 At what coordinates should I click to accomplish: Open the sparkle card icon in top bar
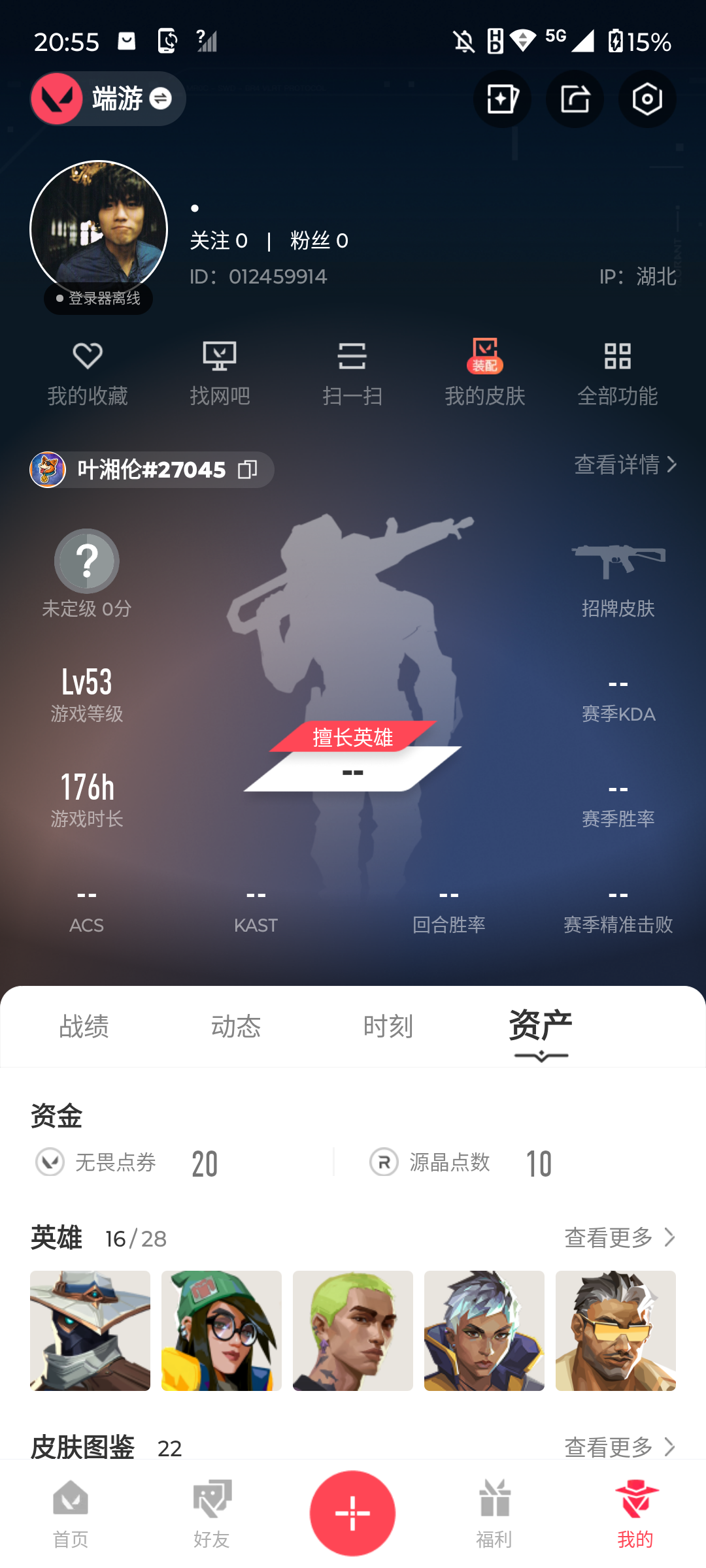[x=502, y=99]
